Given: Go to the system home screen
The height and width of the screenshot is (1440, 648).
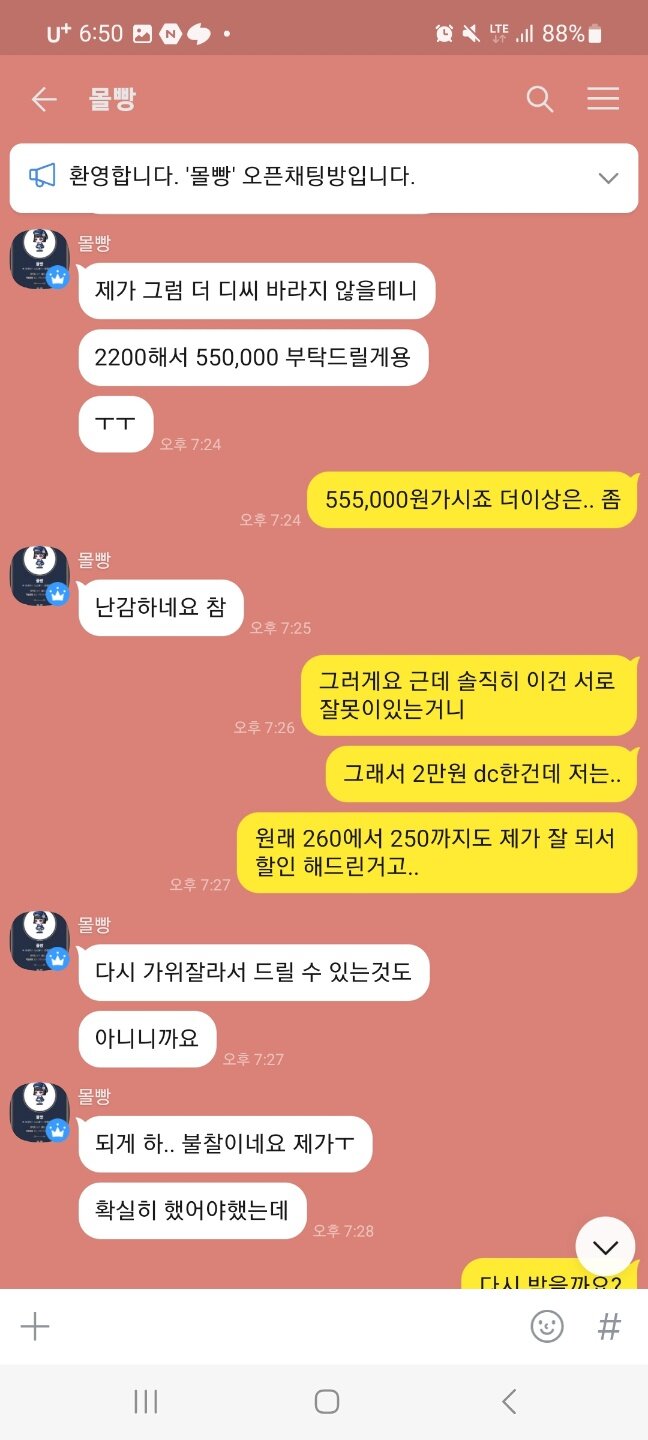Looking at the screenshot, I should point(326,1402).
